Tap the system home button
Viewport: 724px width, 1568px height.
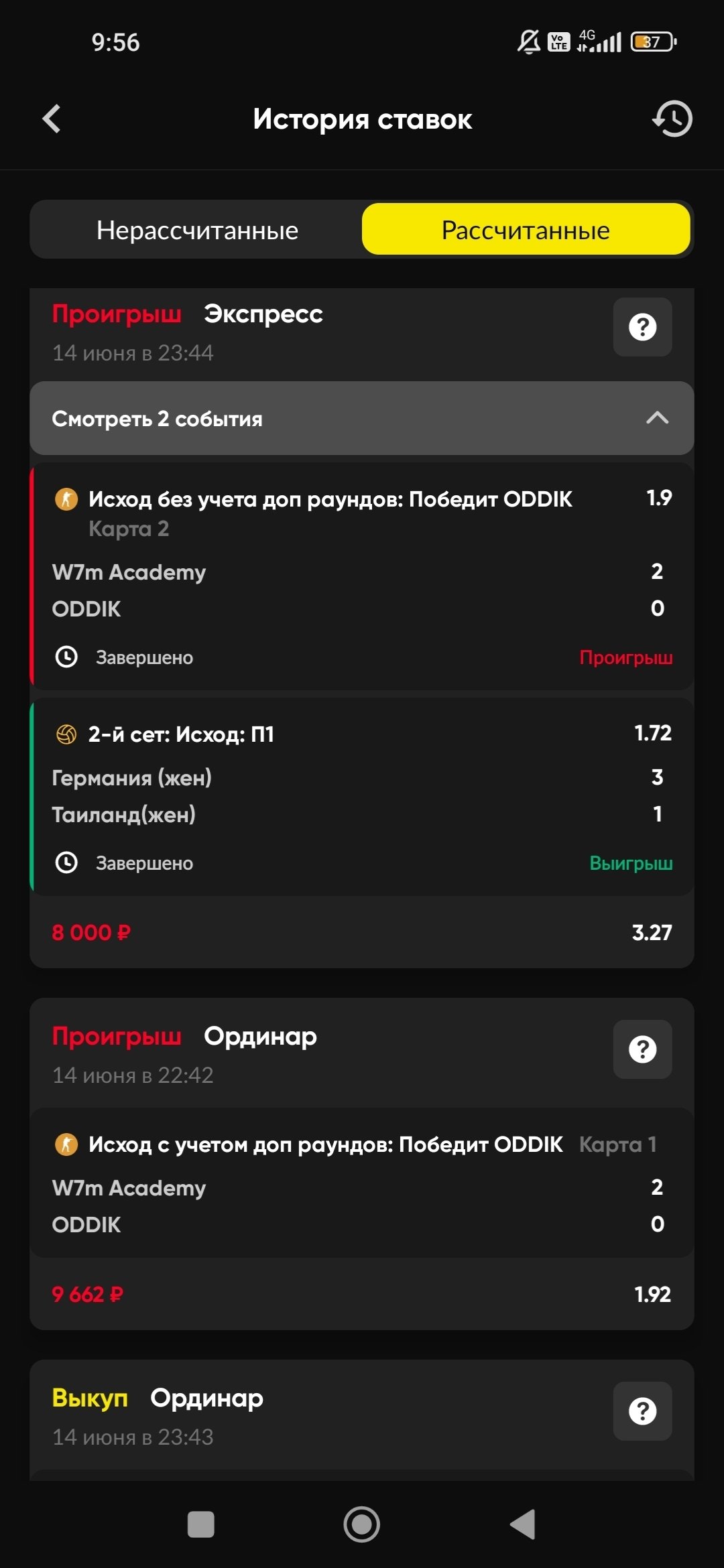pos(362,1524)
